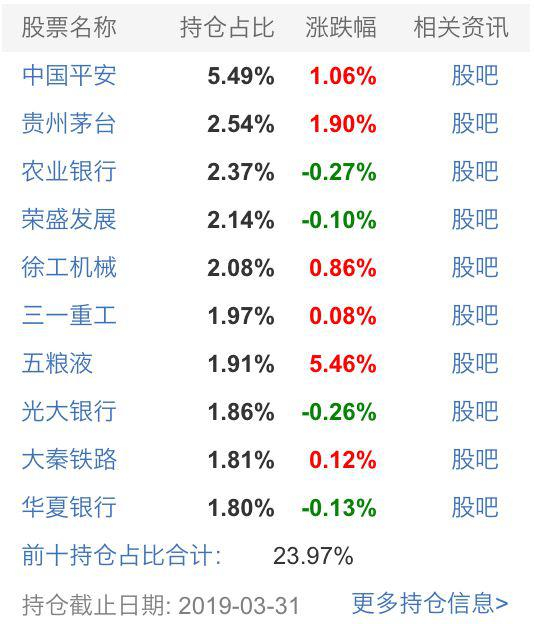Open the 荣盛发展 stock page
534x624 pixels.
69,219
